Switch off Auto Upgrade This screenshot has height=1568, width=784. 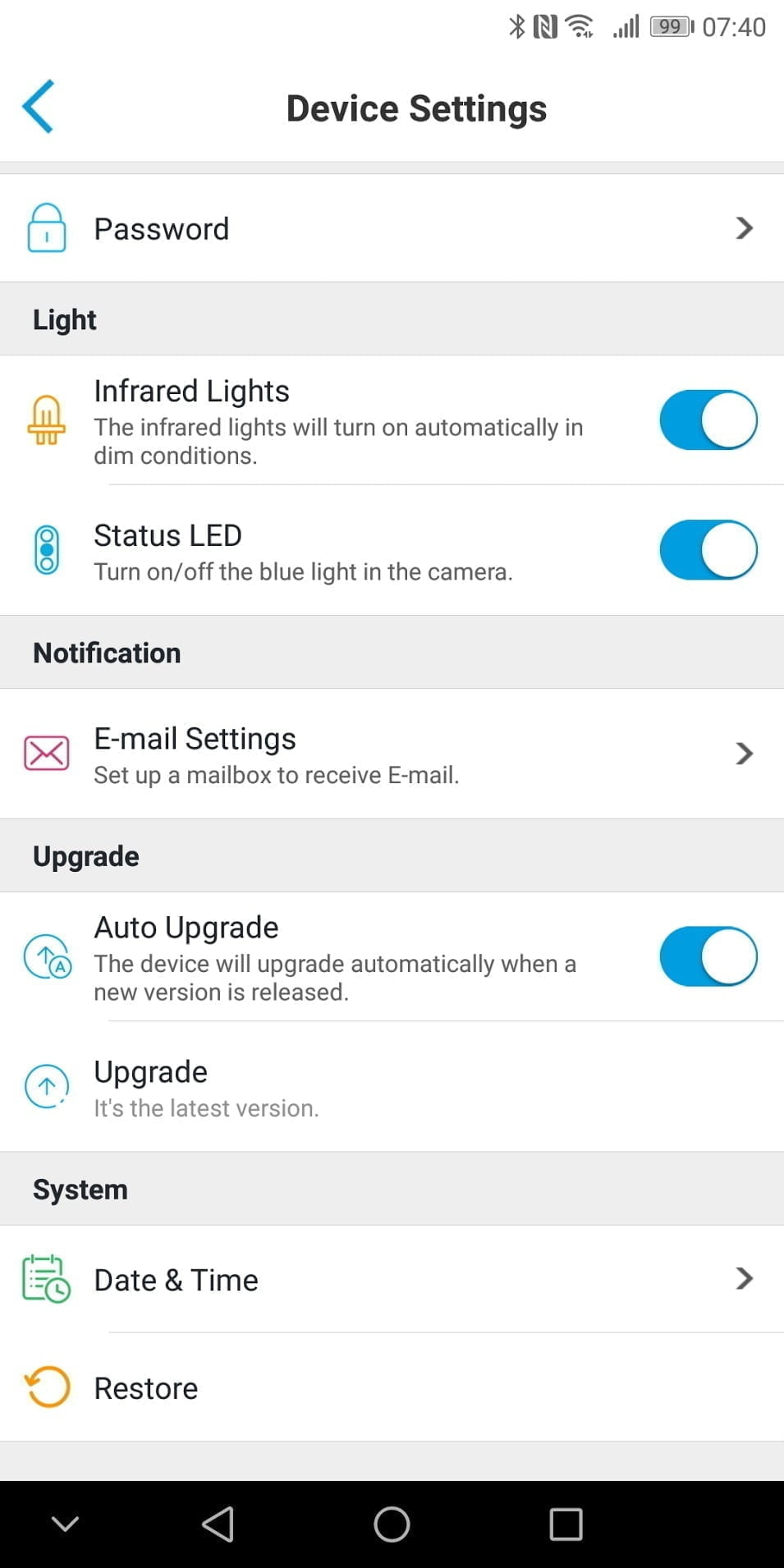[708, 956]
